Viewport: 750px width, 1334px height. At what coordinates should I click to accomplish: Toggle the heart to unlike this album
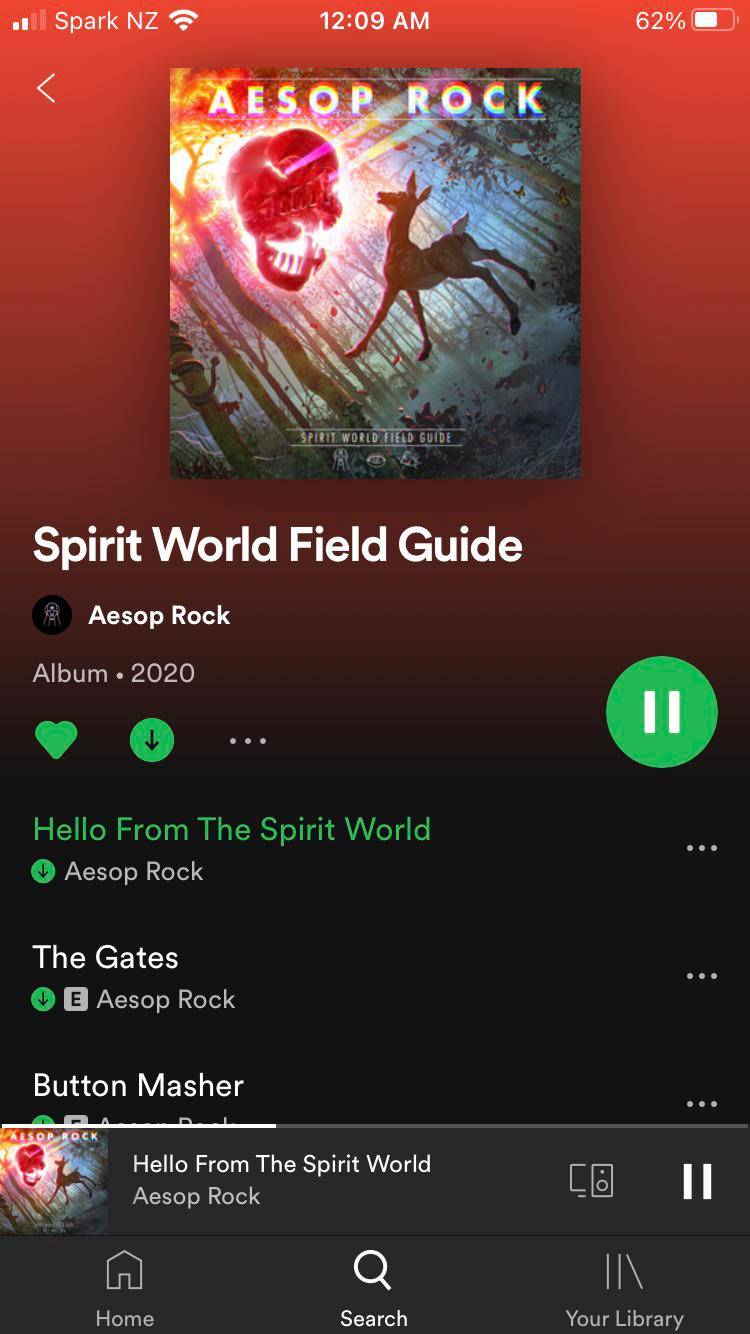[57, 738]
